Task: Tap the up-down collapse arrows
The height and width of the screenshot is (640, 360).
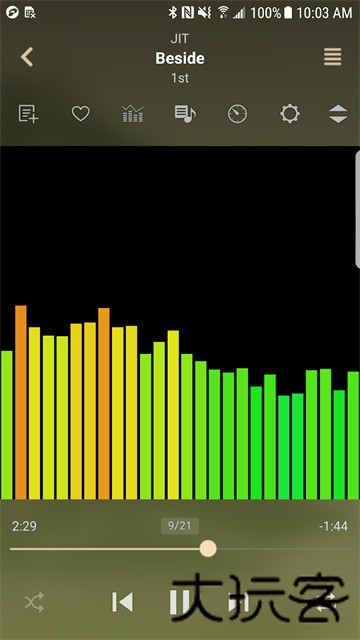Action: 338,114
